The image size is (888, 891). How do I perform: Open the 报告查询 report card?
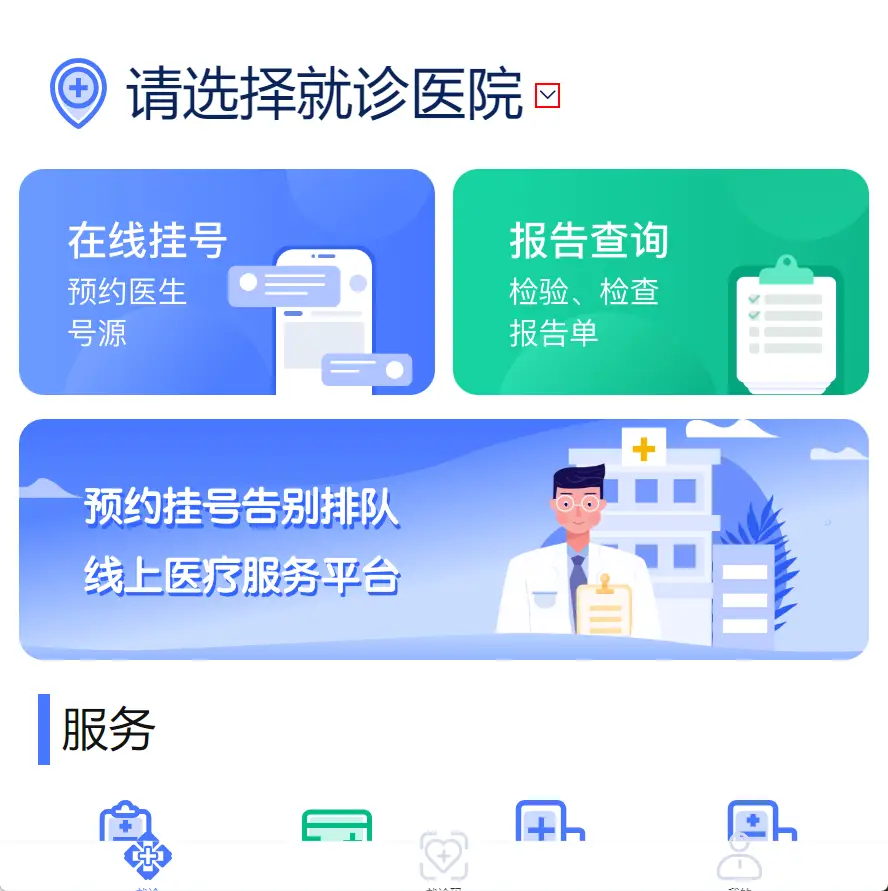click(660, 282)
